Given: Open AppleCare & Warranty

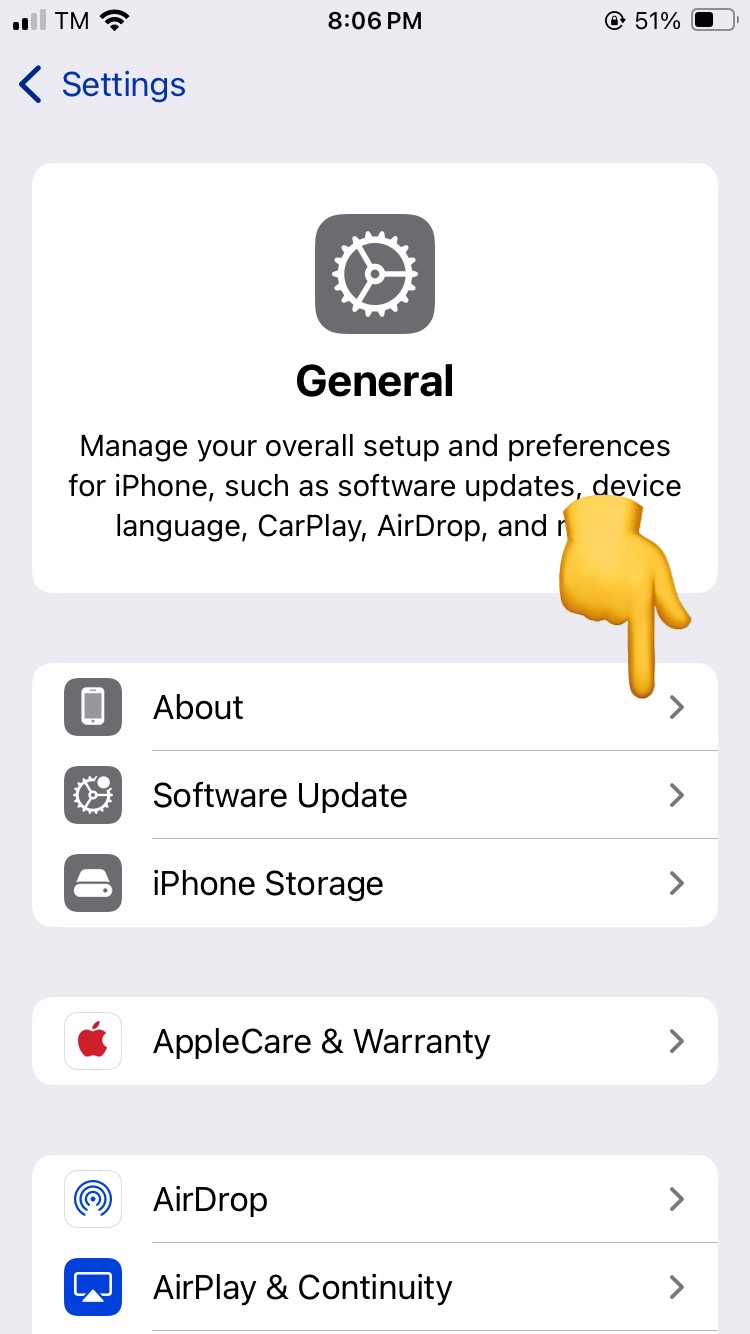Looking at the screenshot, I should [374, 1042].
